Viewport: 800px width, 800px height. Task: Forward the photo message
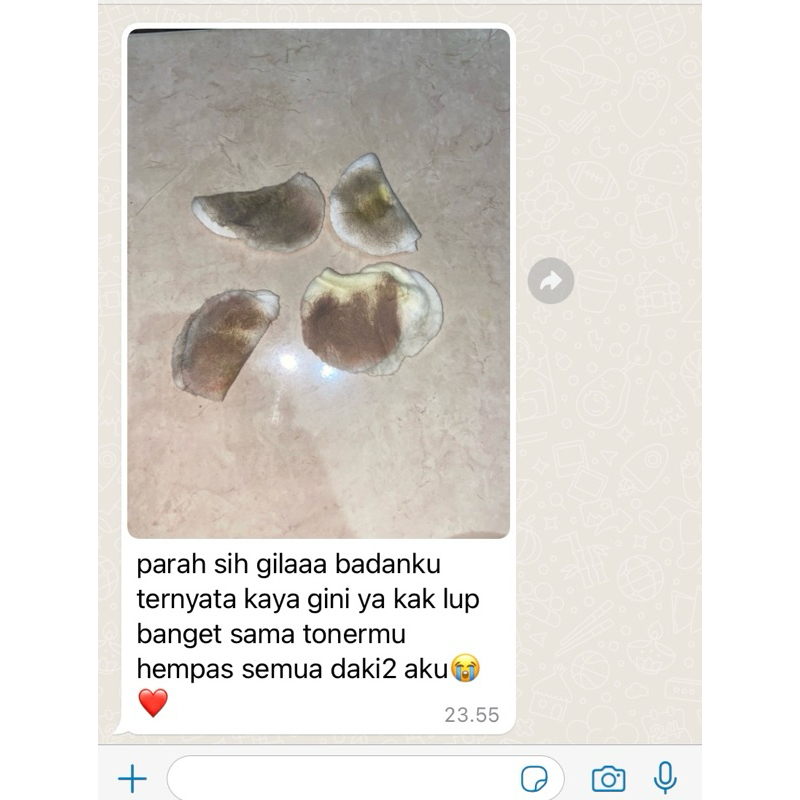click(551, 281)
